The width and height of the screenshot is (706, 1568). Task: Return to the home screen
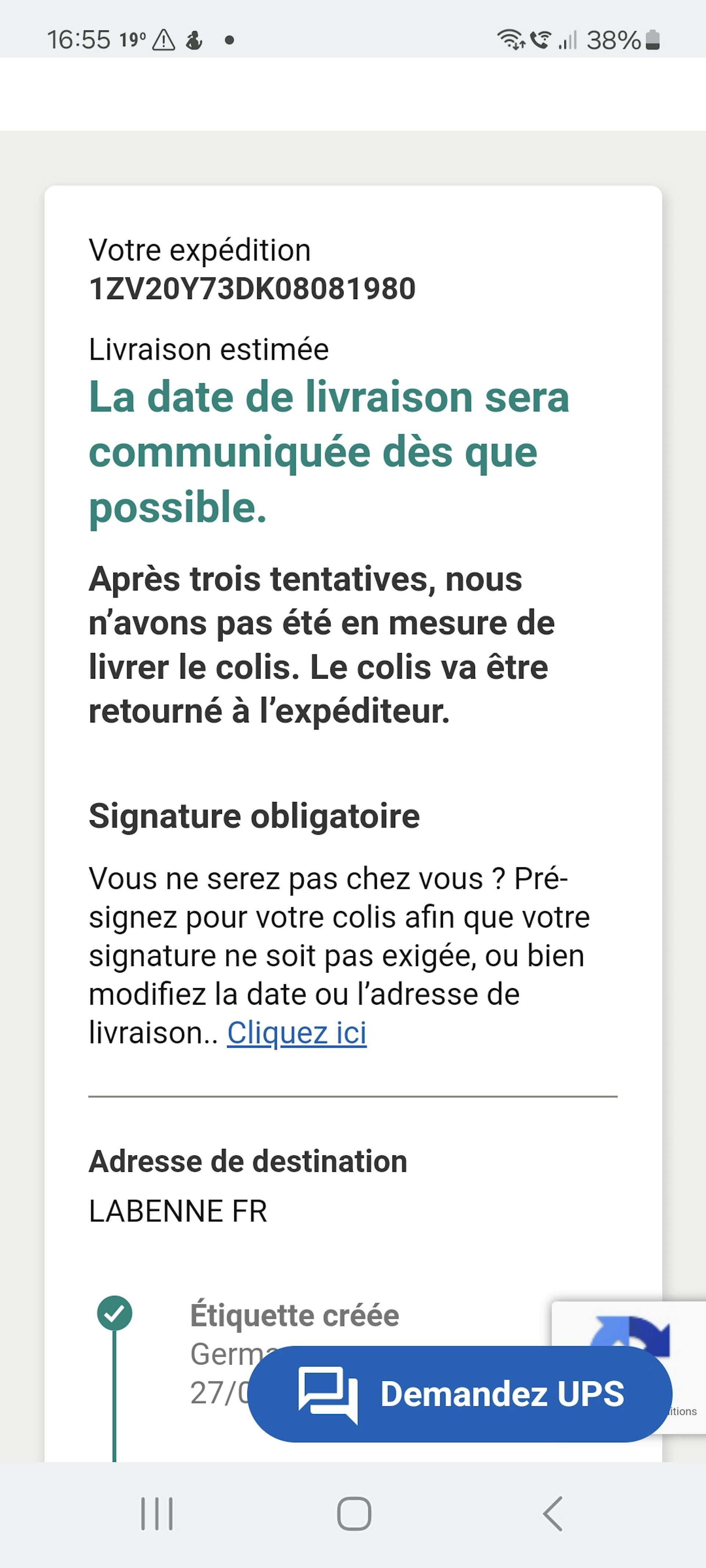[354, 1514]
